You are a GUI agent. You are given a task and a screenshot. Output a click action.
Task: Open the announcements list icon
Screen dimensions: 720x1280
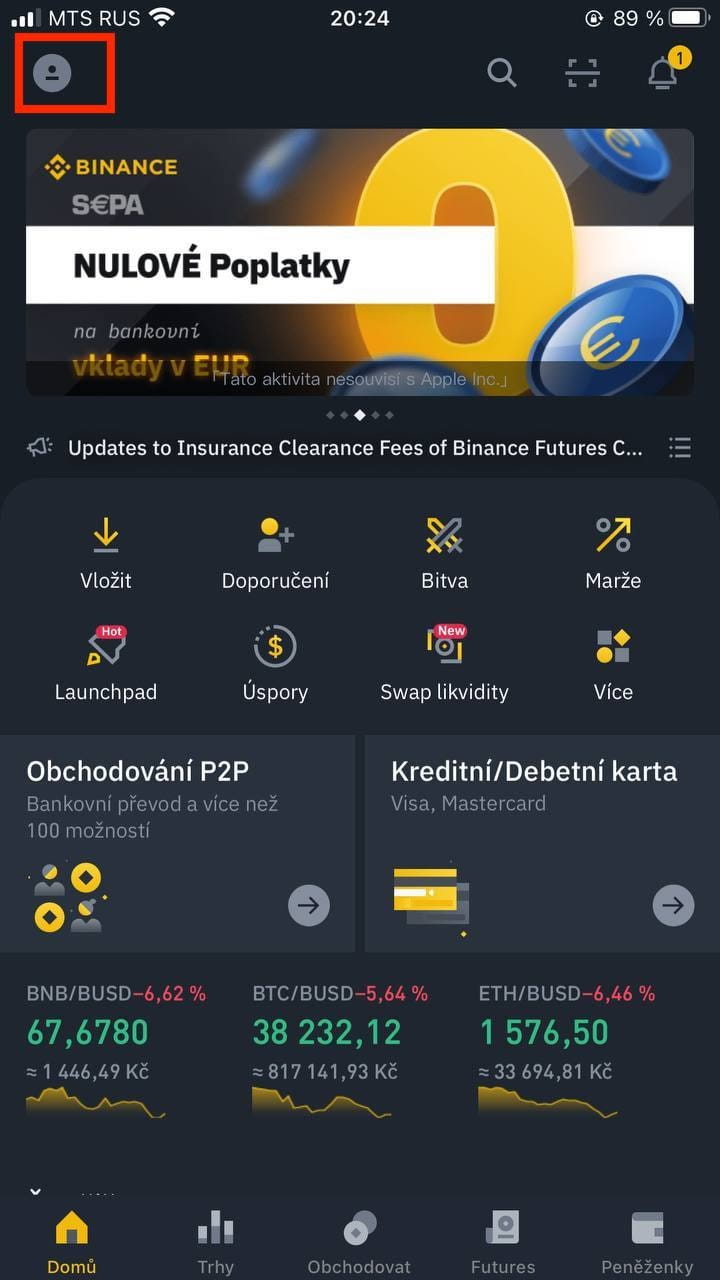coord(680,448)
